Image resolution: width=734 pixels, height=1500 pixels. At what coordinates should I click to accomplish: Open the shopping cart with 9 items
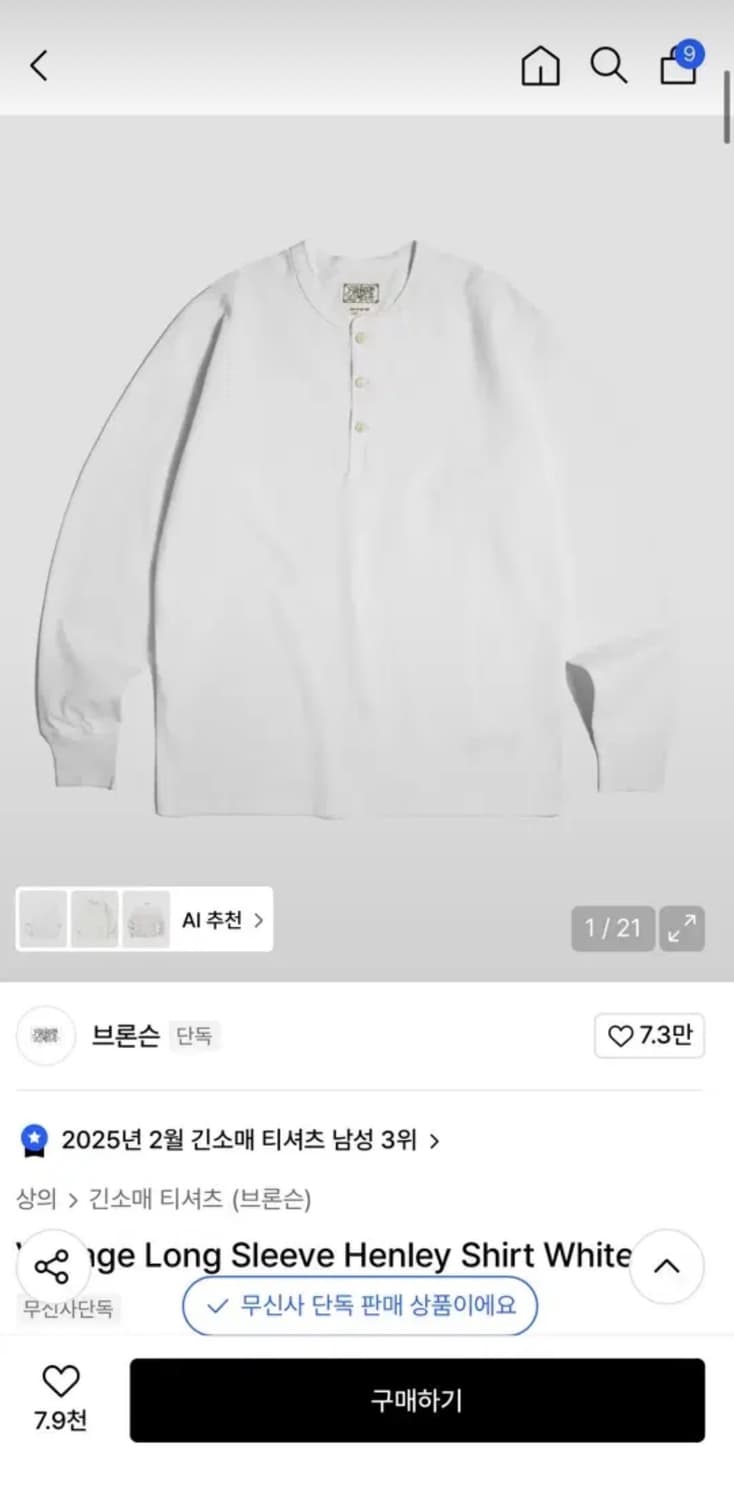(678, 66)
